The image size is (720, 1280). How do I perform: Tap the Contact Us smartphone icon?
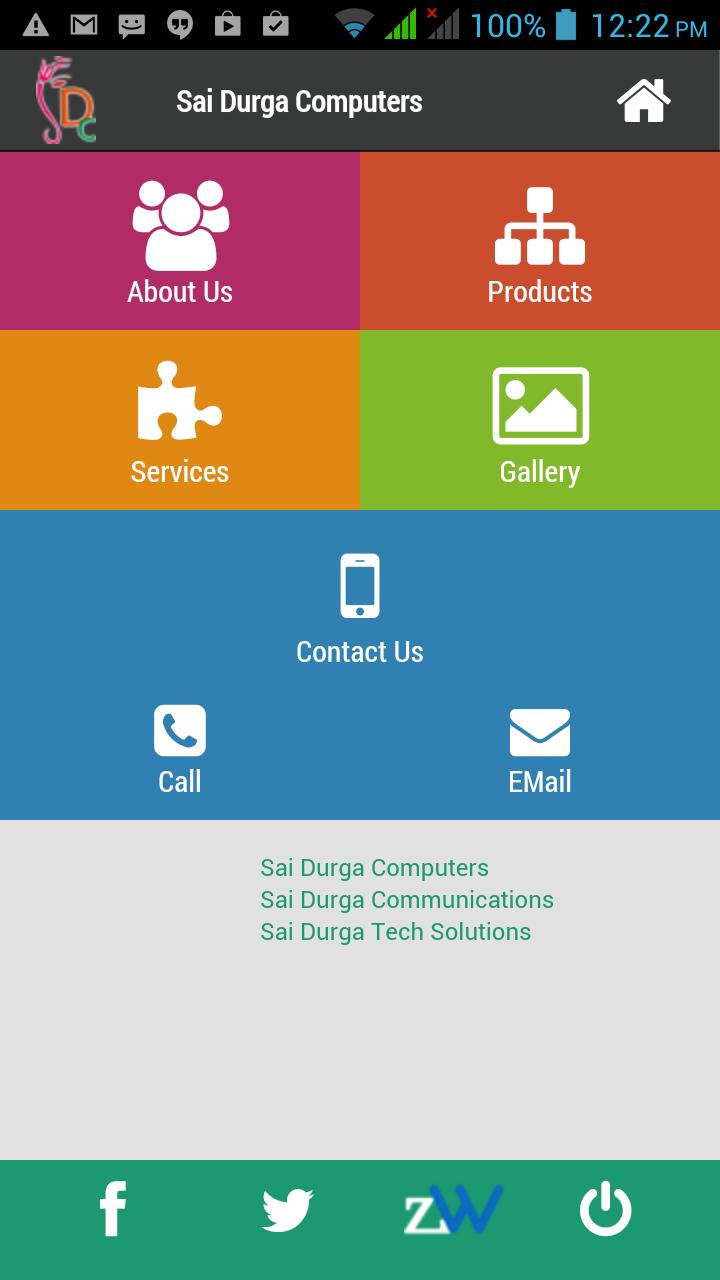360,585
